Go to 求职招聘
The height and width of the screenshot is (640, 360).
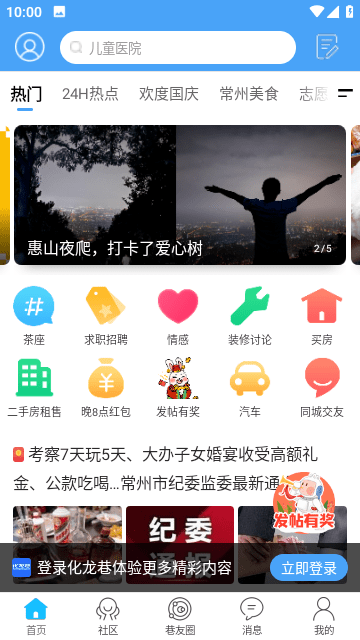click(106, 316)
